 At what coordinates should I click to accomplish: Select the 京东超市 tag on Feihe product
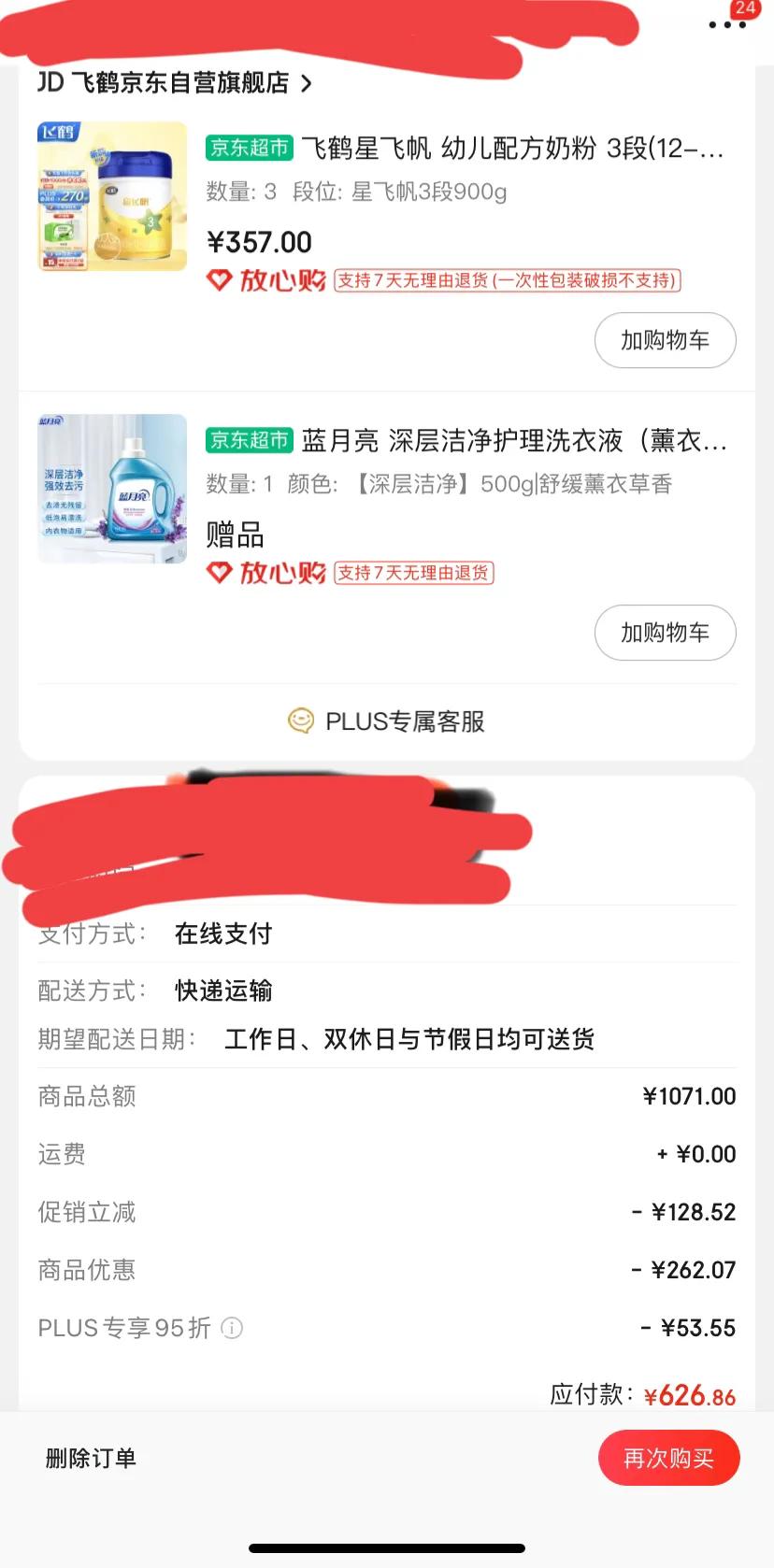tap(248, 148)
